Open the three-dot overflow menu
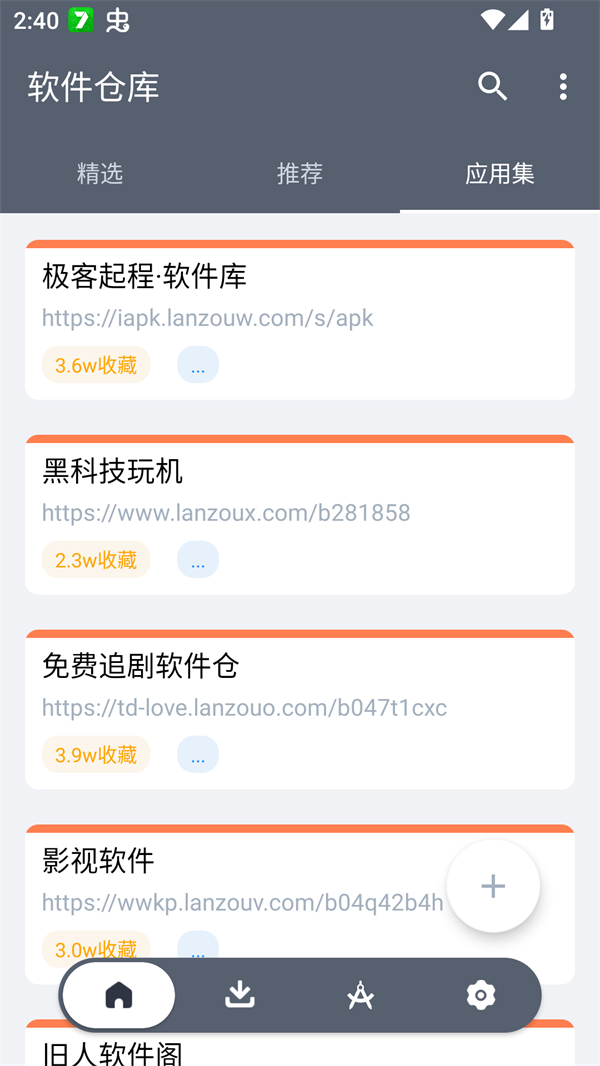600x1066 pixels. [563, 87]
